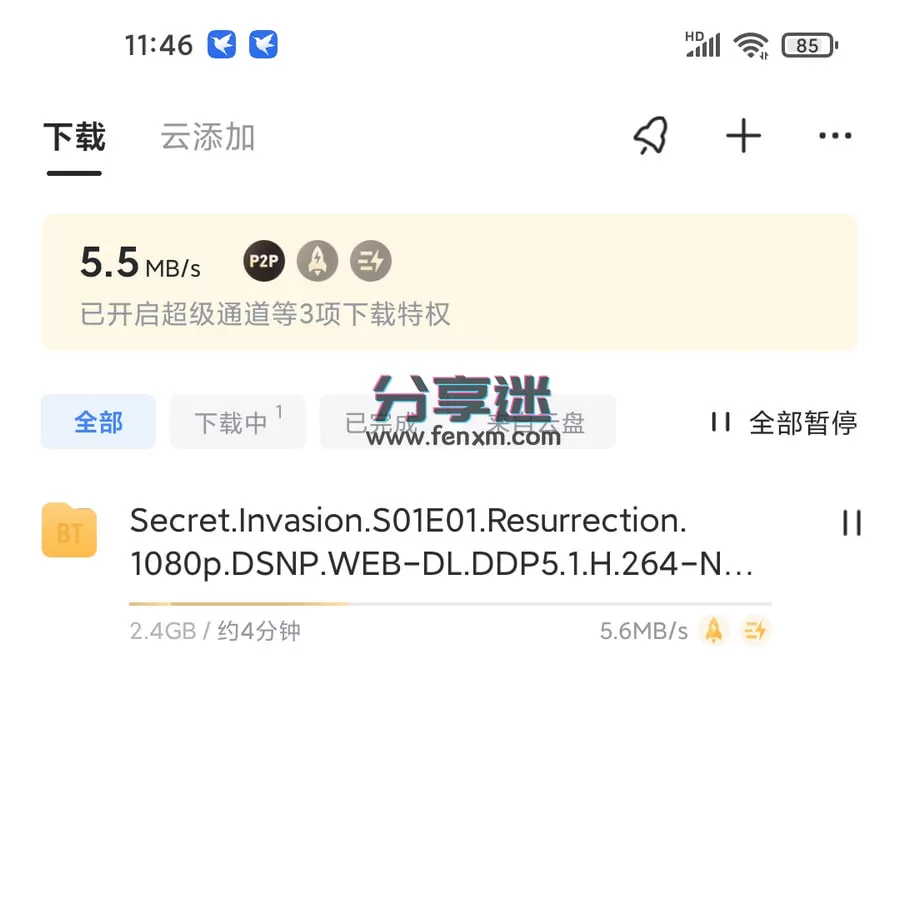The height and width of the screenshot is (917, 900).
Task: Open the BT torrent folder icon
Action: tap(68, 529)
